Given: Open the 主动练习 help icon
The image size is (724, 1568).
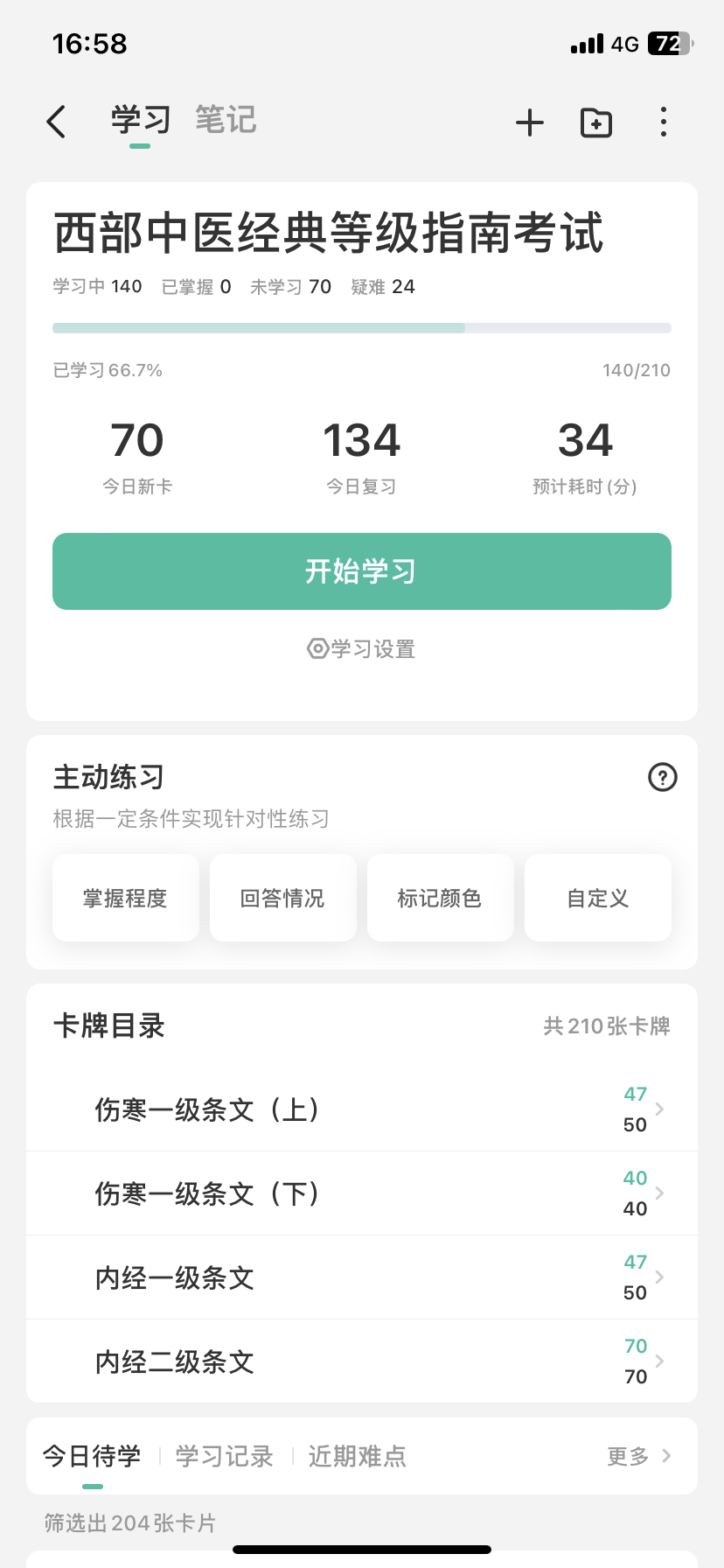Looking at the screenshot, I should [x=663, y=777].
